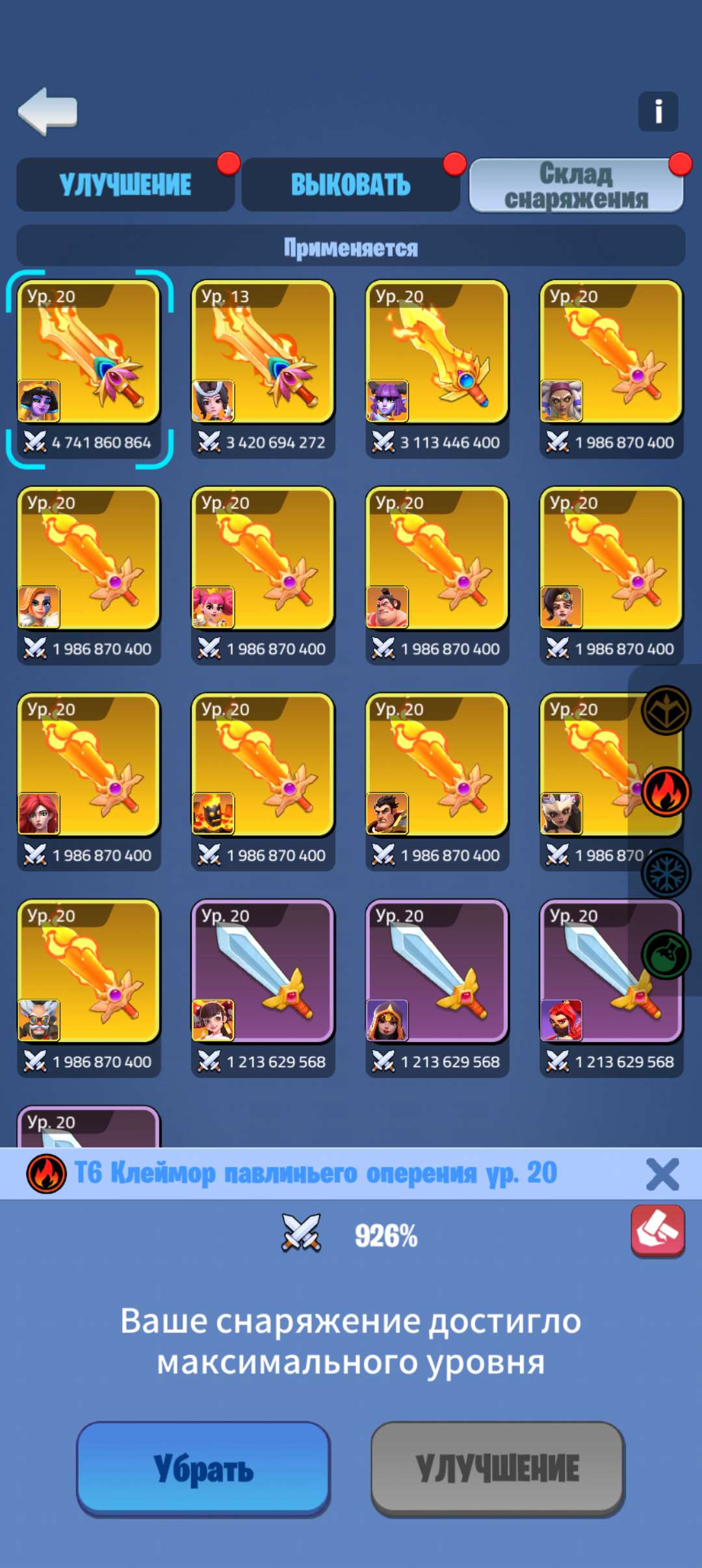Image resolution: width=702 pixels, height=1568 pixels.
Task: Filter by the snowflake ice element icon
Action: point(666,874)
